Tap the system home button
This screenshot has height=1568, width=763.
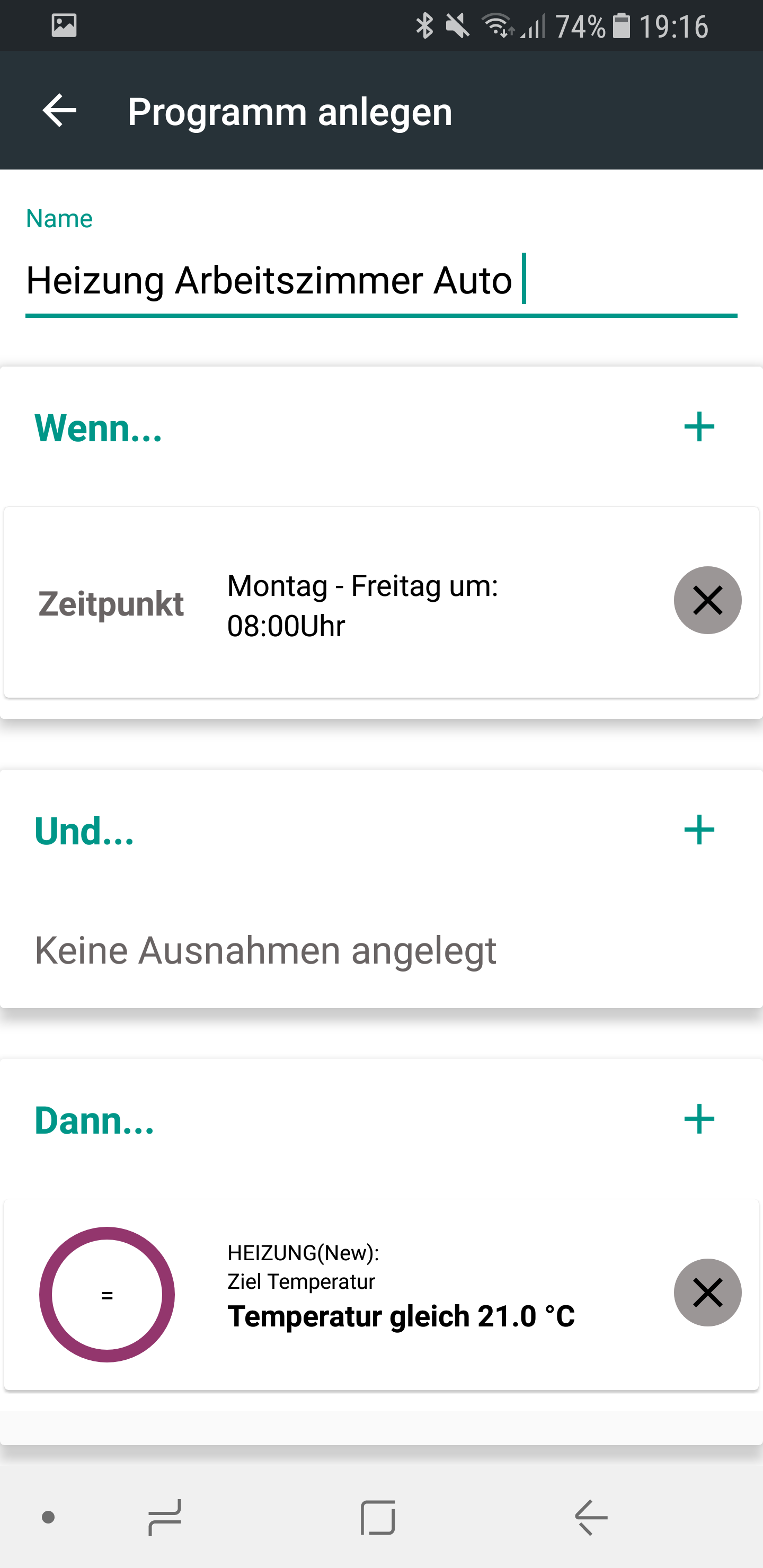[378, 1518]
